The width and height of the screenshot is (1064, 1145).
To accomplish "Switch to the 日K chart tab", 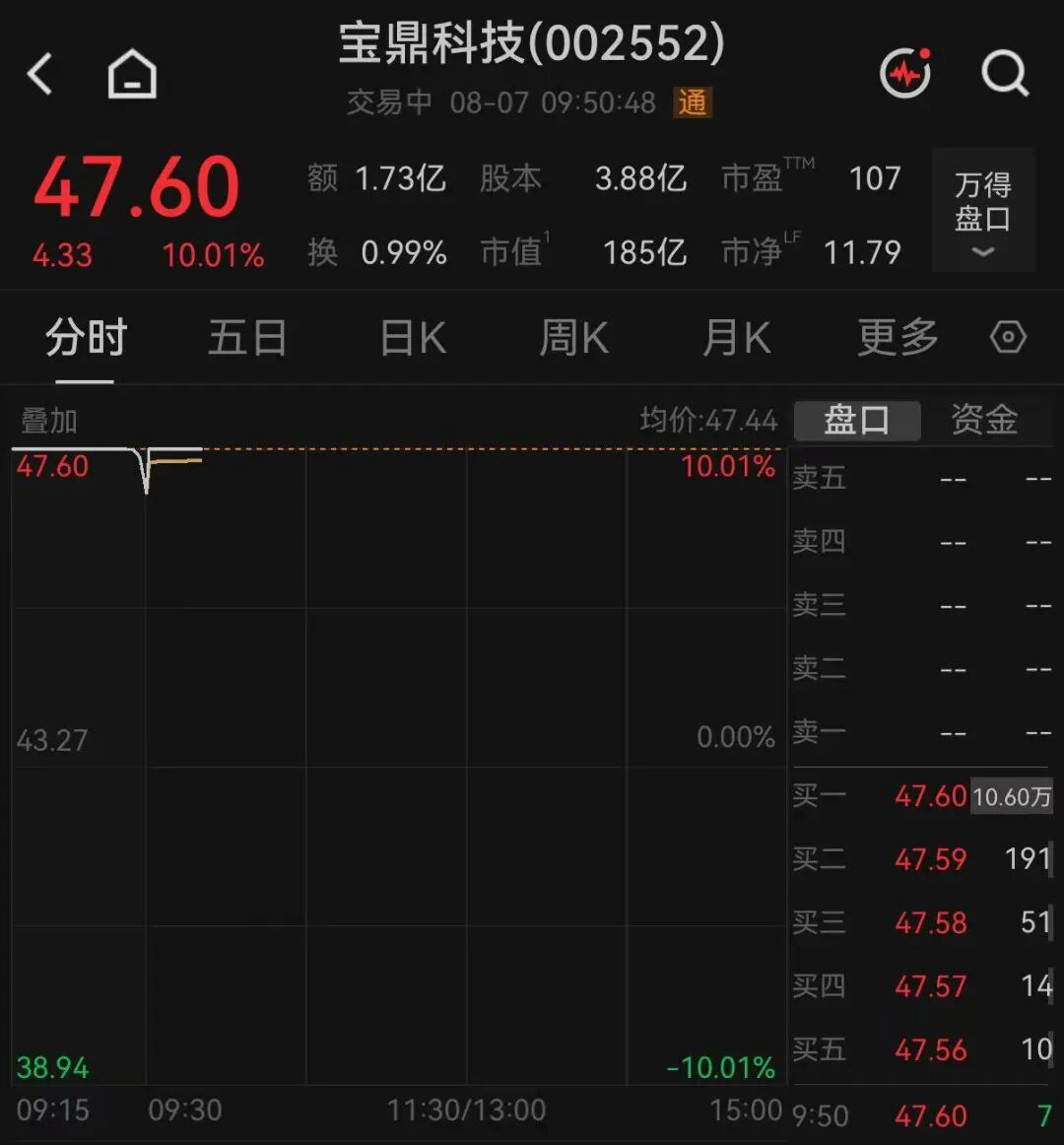I will [413, 337].
